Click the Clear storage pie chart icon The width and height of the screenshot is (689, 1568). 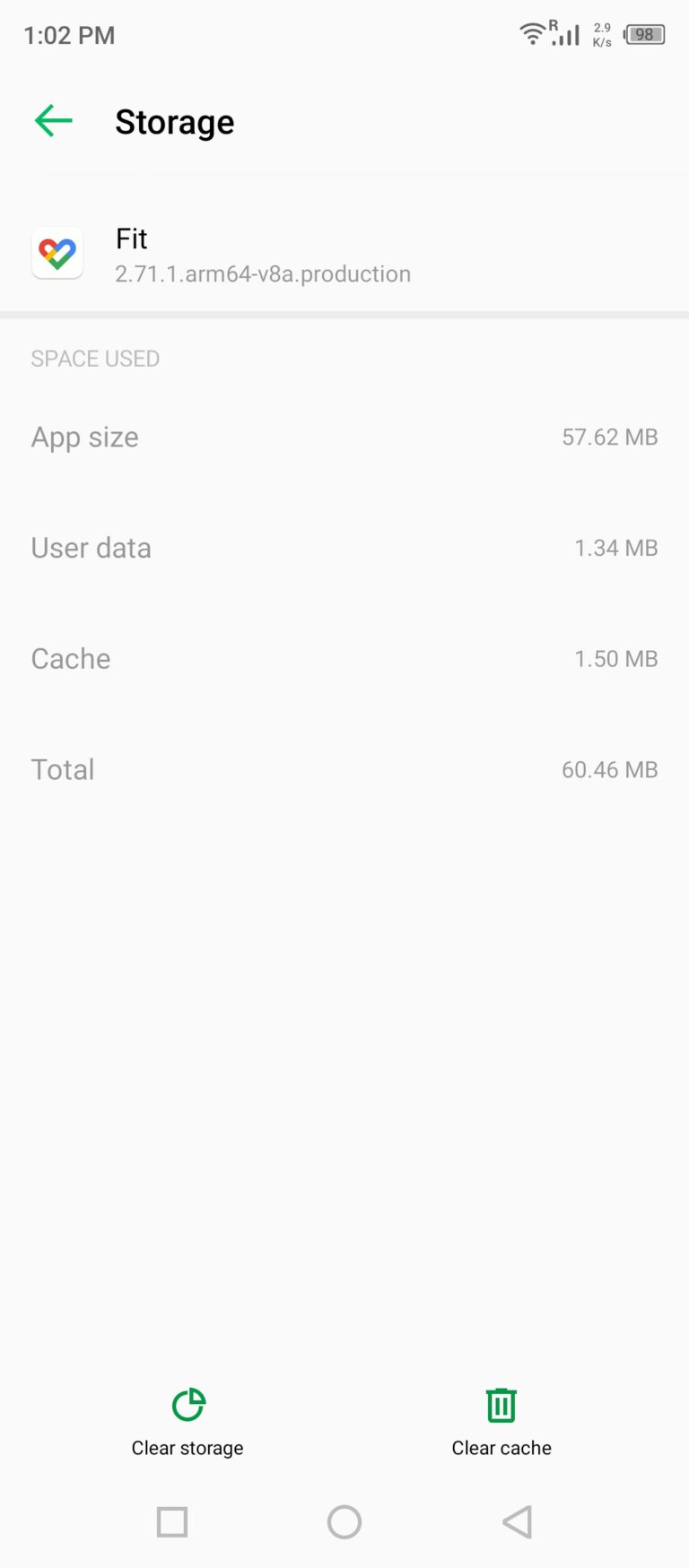point(187,1405)
